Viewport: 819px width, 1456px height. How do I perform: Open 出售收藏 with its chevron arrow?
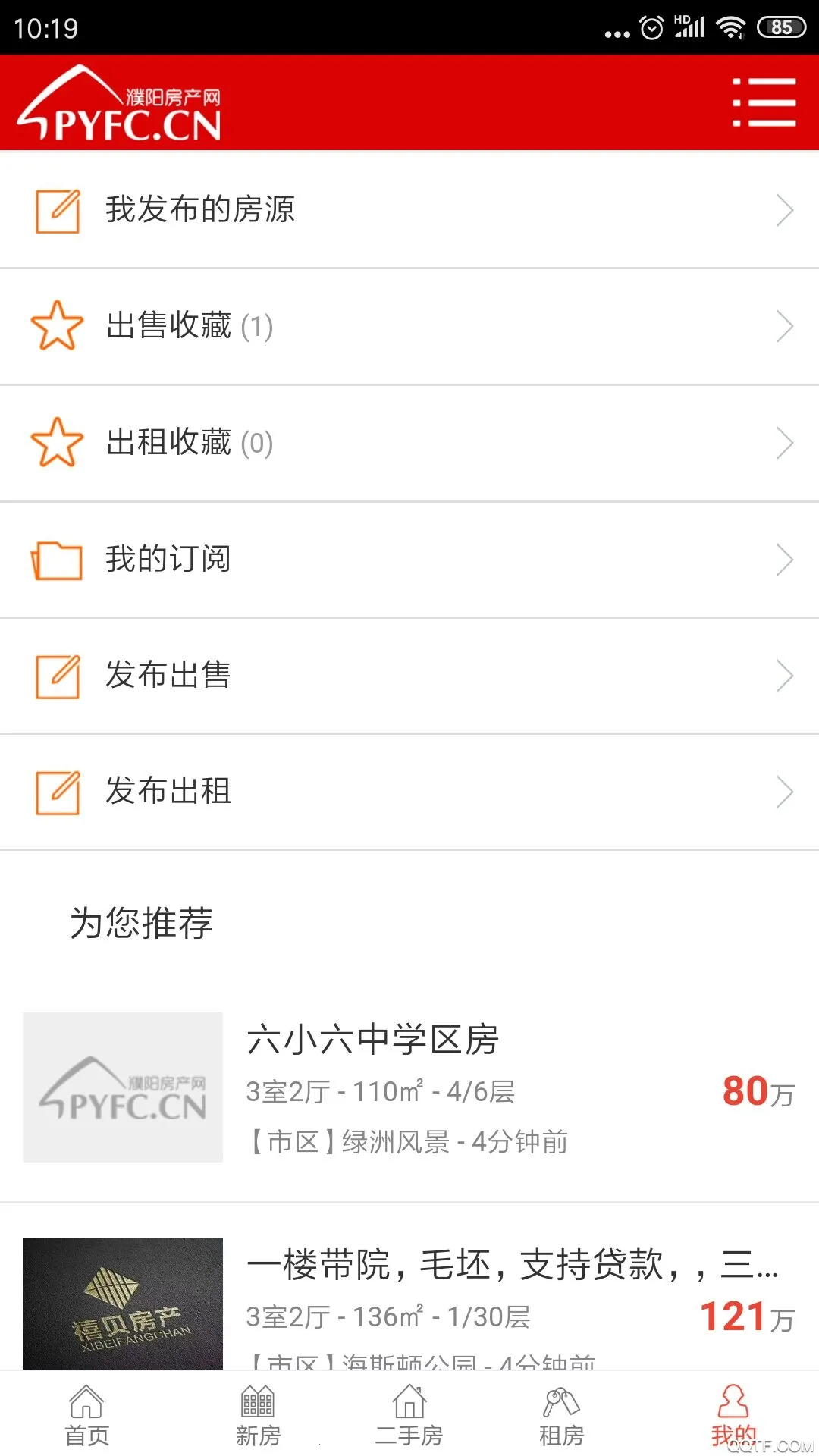785,327
